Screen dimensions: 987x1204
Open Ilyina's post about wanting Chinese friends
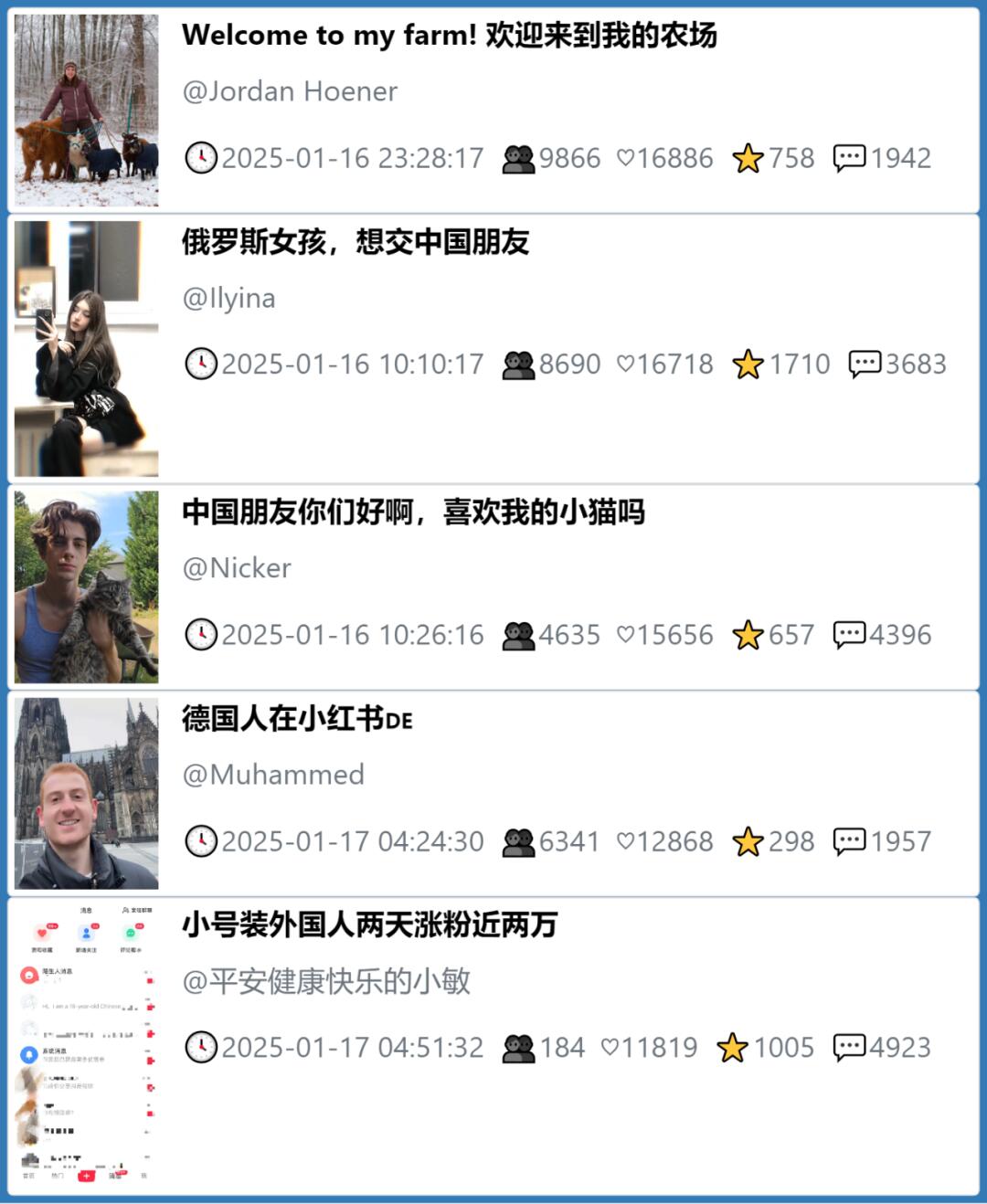click(356, 242)
